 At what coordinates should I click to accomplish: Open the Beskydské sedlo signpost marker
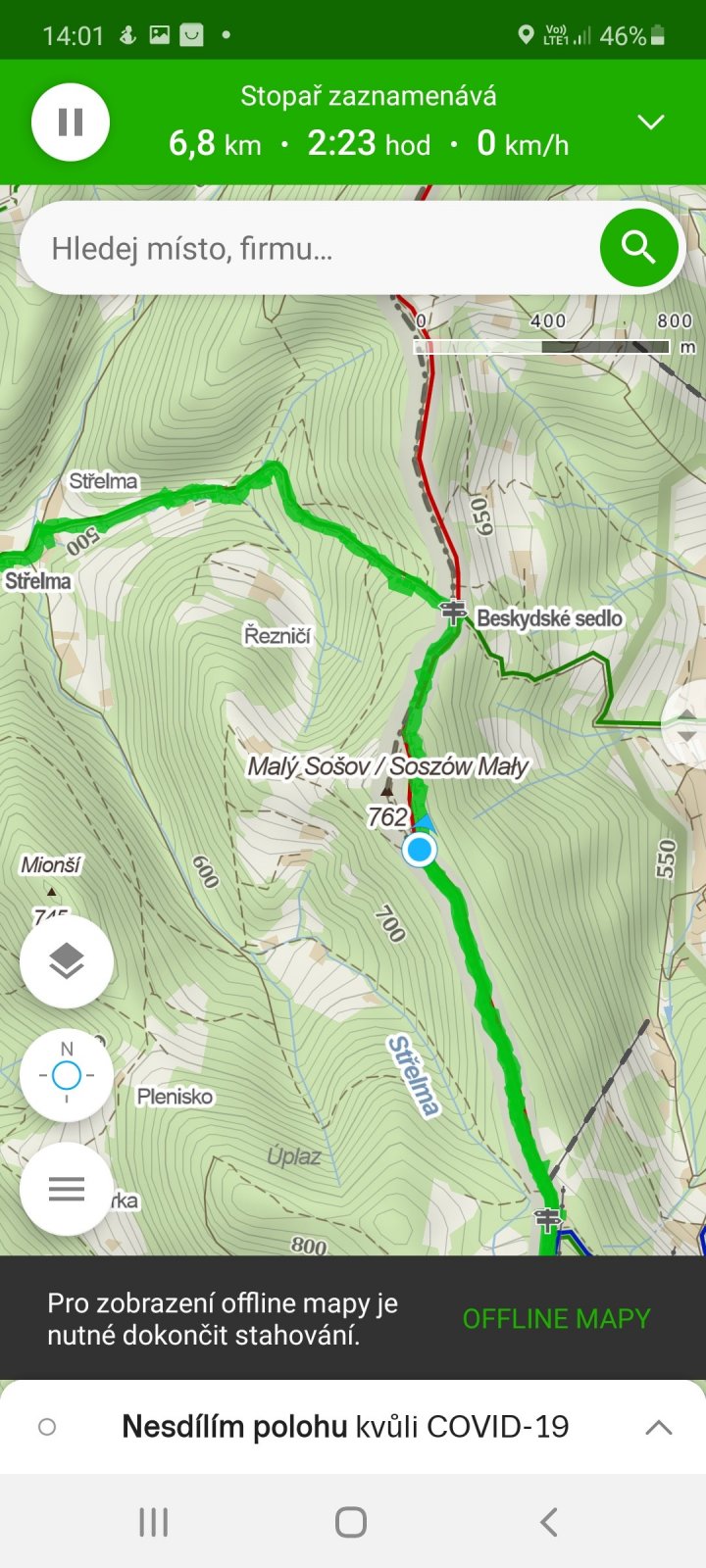point(452,613)
